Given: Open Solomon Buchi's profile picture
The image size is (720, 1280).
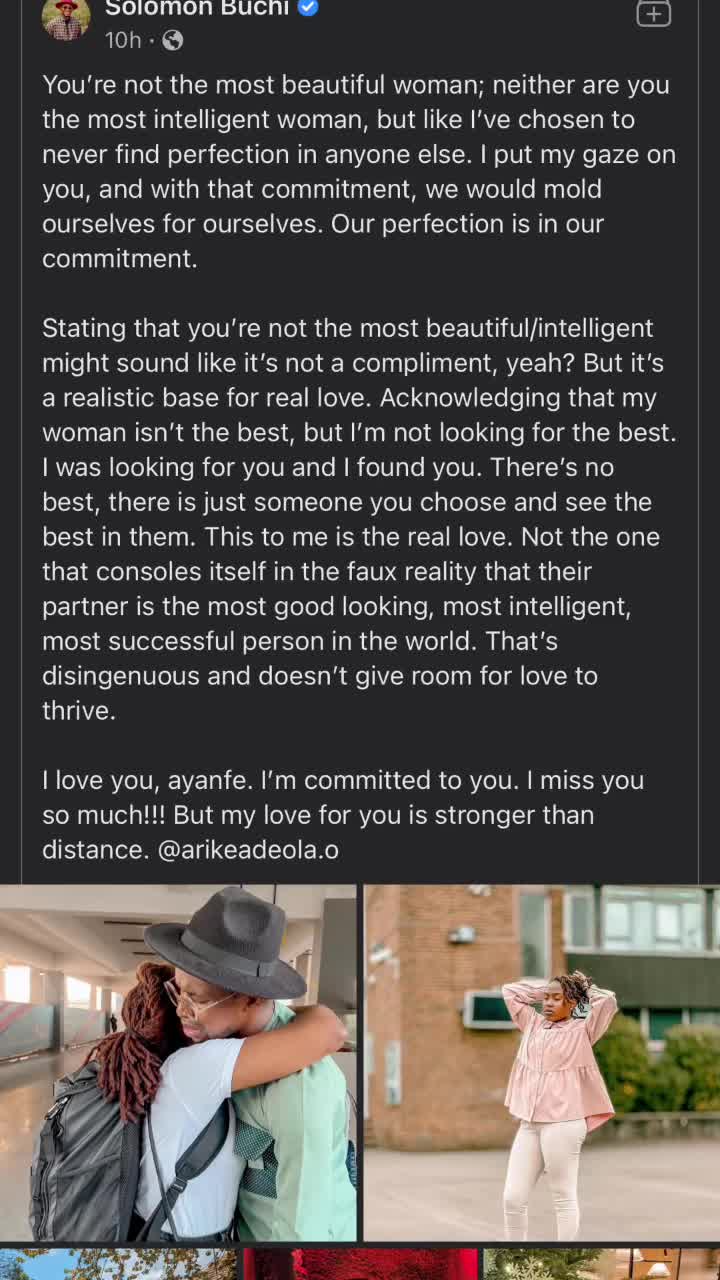Looking at the screenshot, I should coord(66,17).
